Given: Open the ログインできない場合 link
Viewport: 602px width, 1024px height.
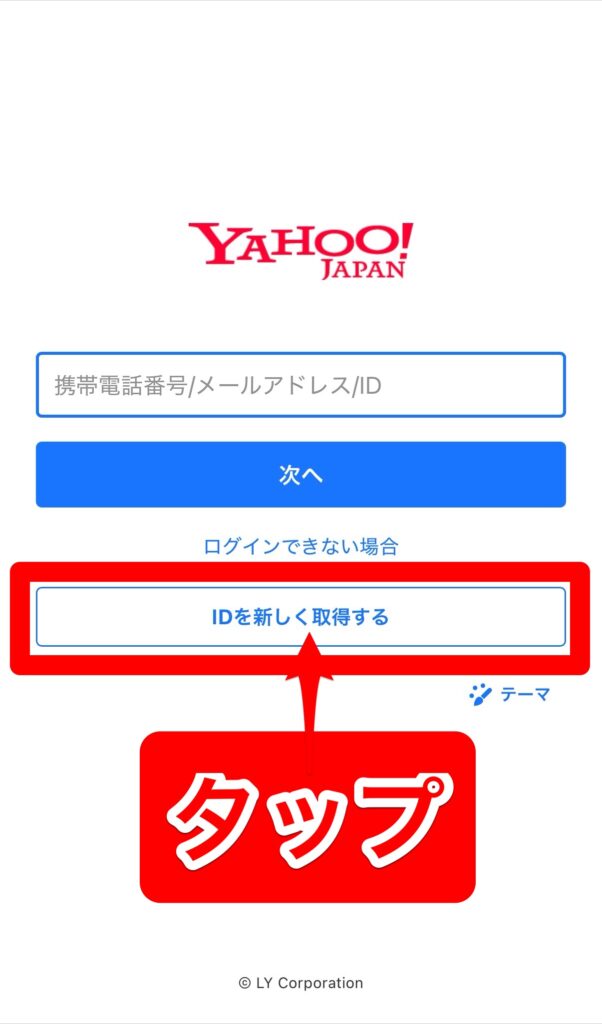Looking at the screenshot, I should pyautogui.click(x=301, y=546).
